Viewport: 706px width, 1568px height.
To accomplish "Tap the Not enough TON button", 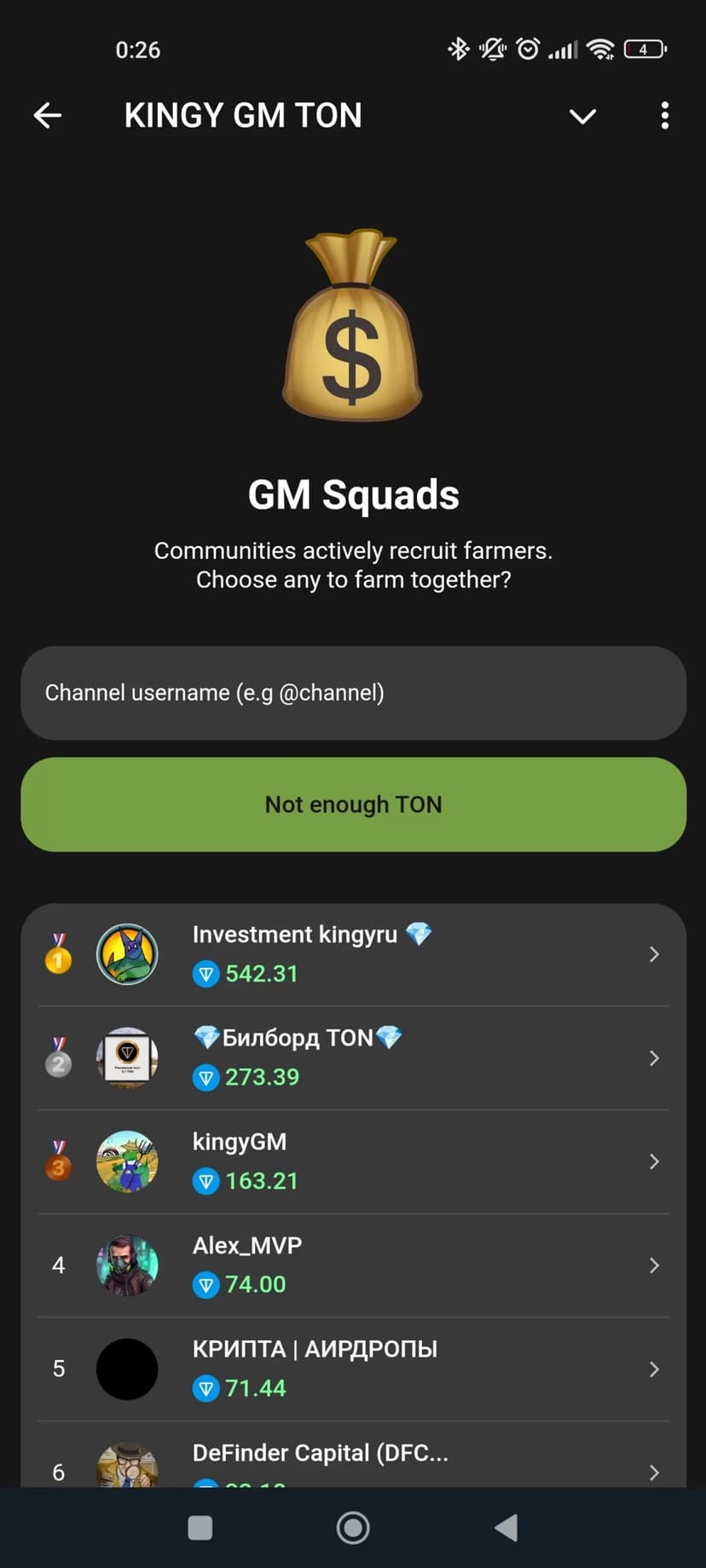I will click(x=353, y=804).
